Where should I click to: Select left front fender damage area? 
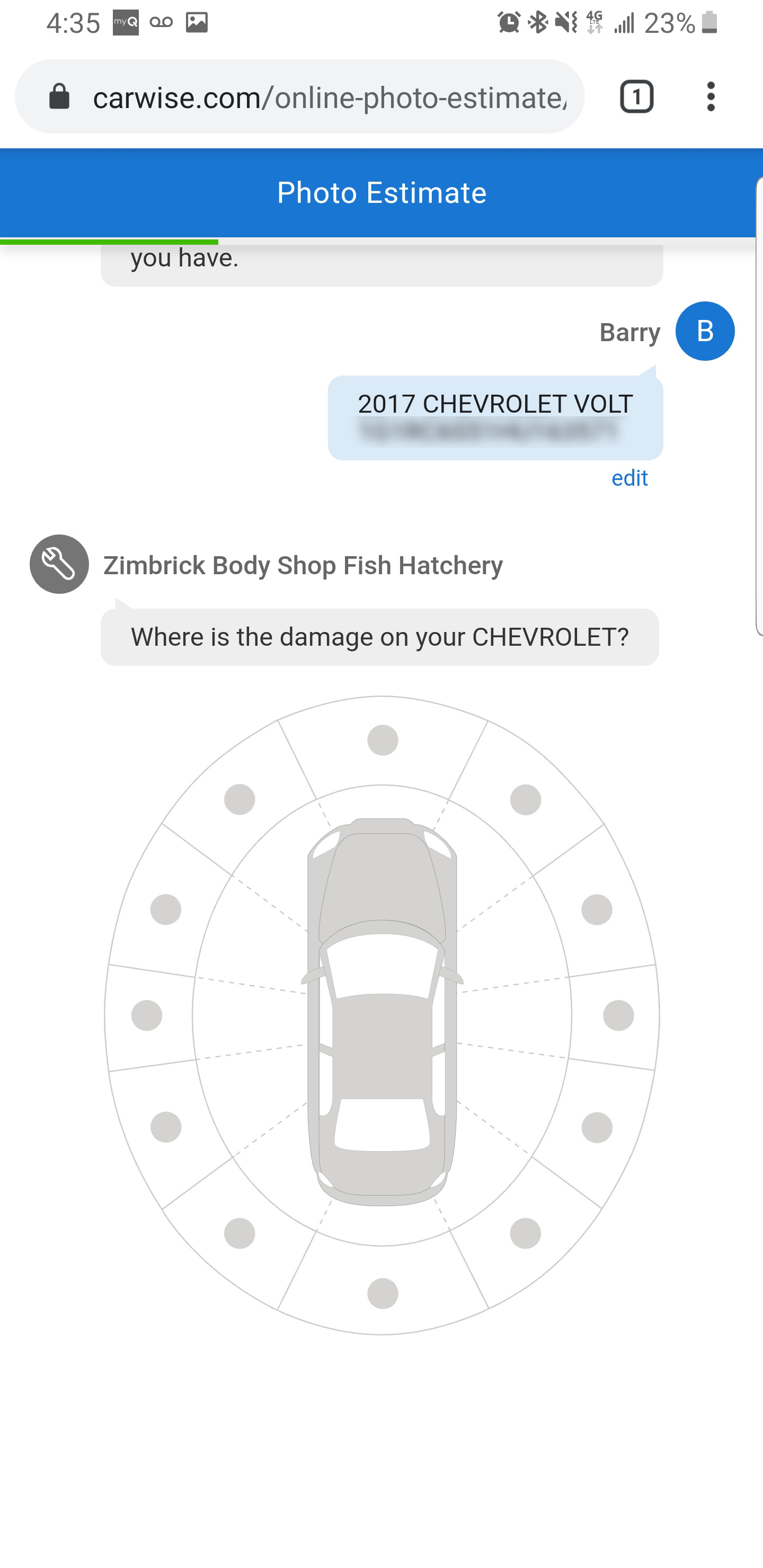(166, 910)
